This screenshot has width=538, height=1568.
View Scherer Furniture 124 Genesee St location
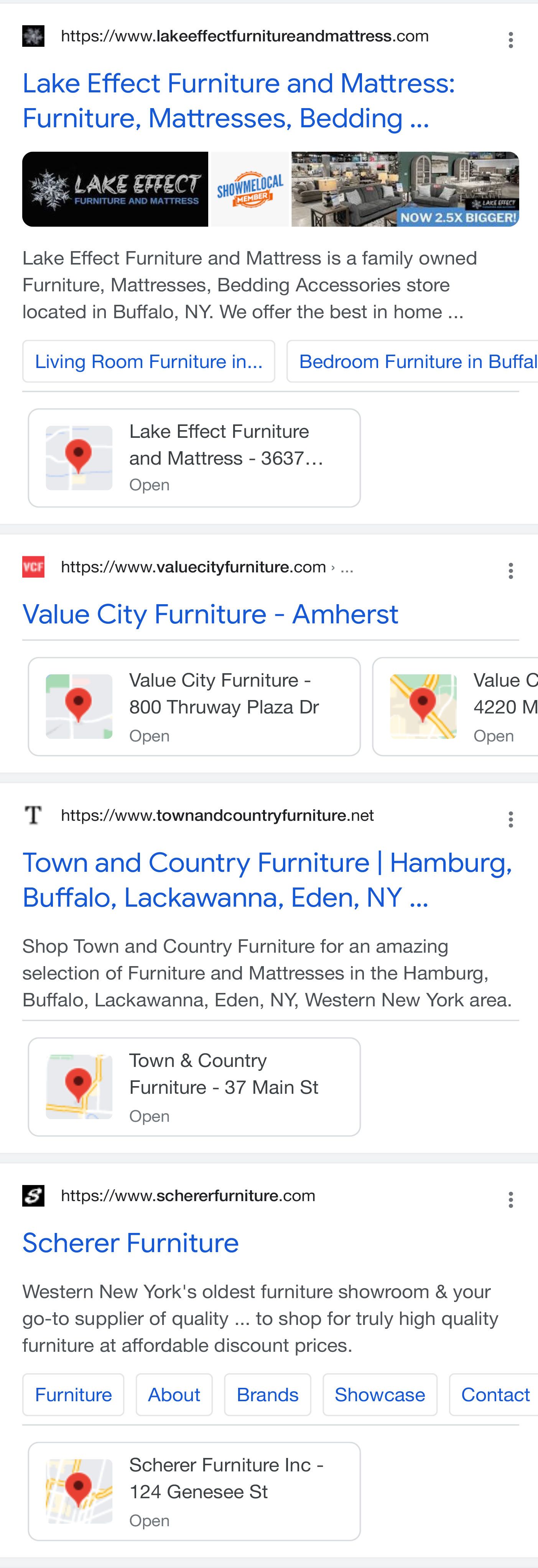[194, 1491]
